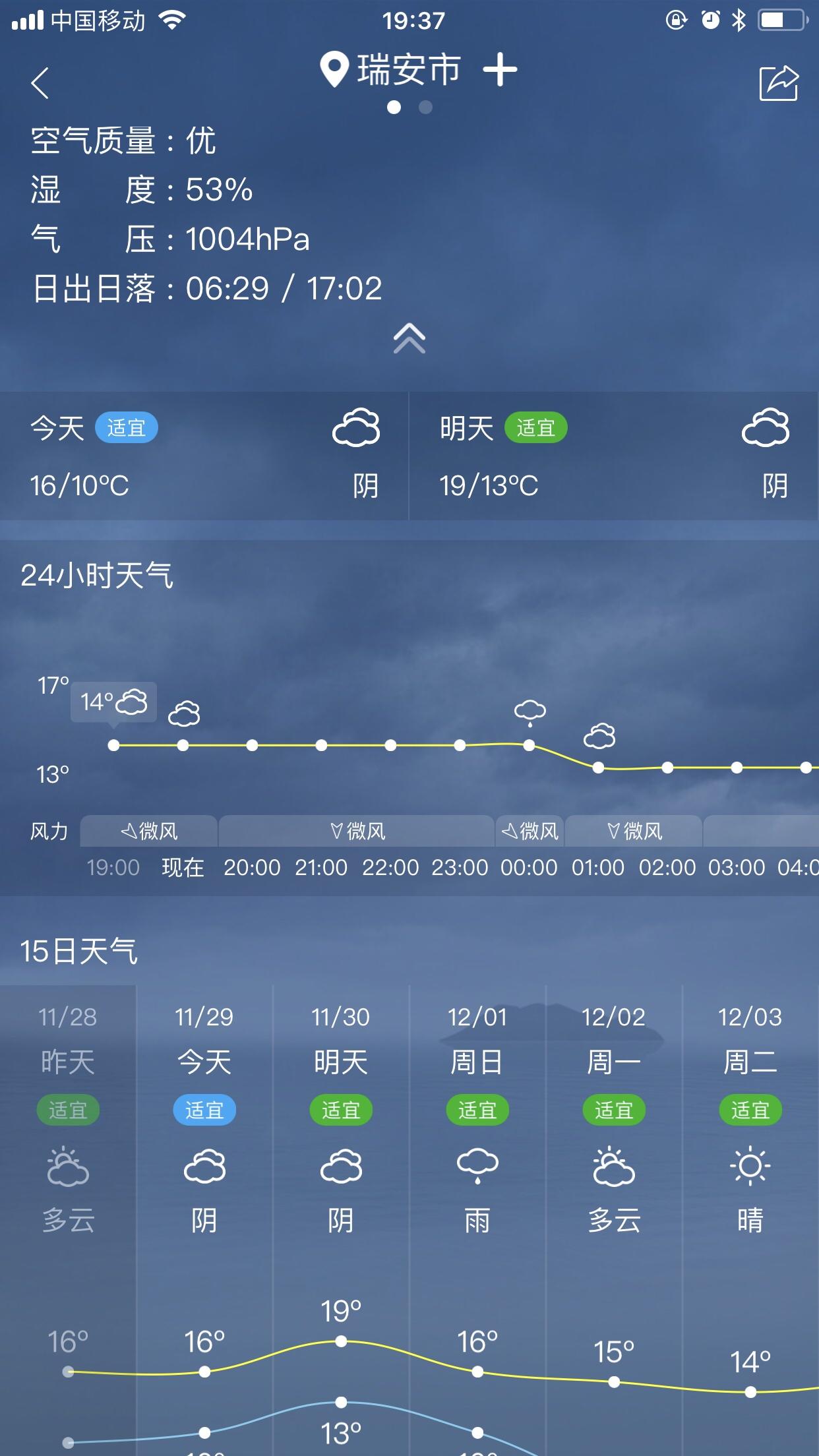Tap the page indicator dots
This screenshot has width=819, height=1456.
coord(409,107)
